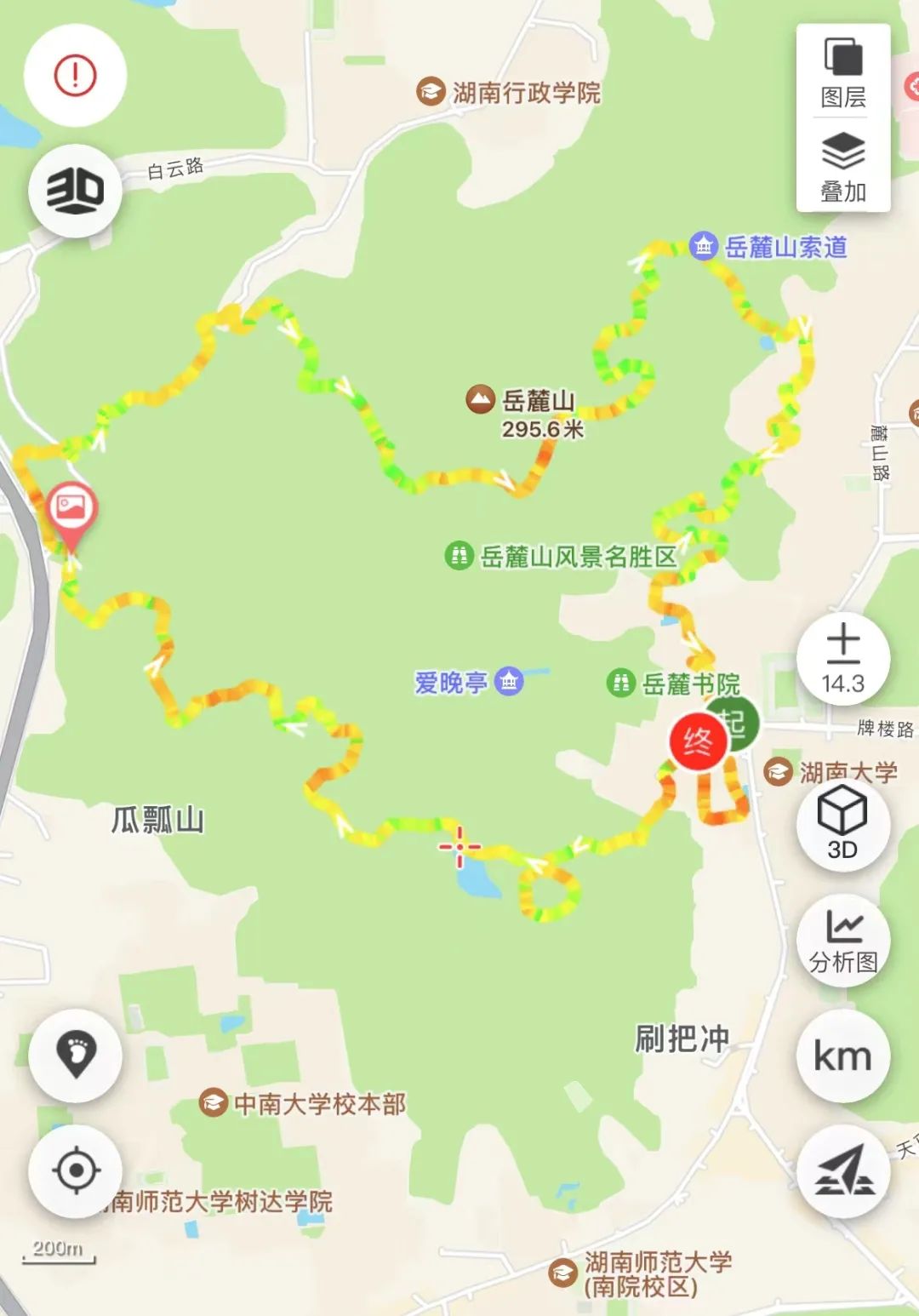919x1316 pixels.
Task: Tap the red 终 end point marker
Action: pos(698,742)
